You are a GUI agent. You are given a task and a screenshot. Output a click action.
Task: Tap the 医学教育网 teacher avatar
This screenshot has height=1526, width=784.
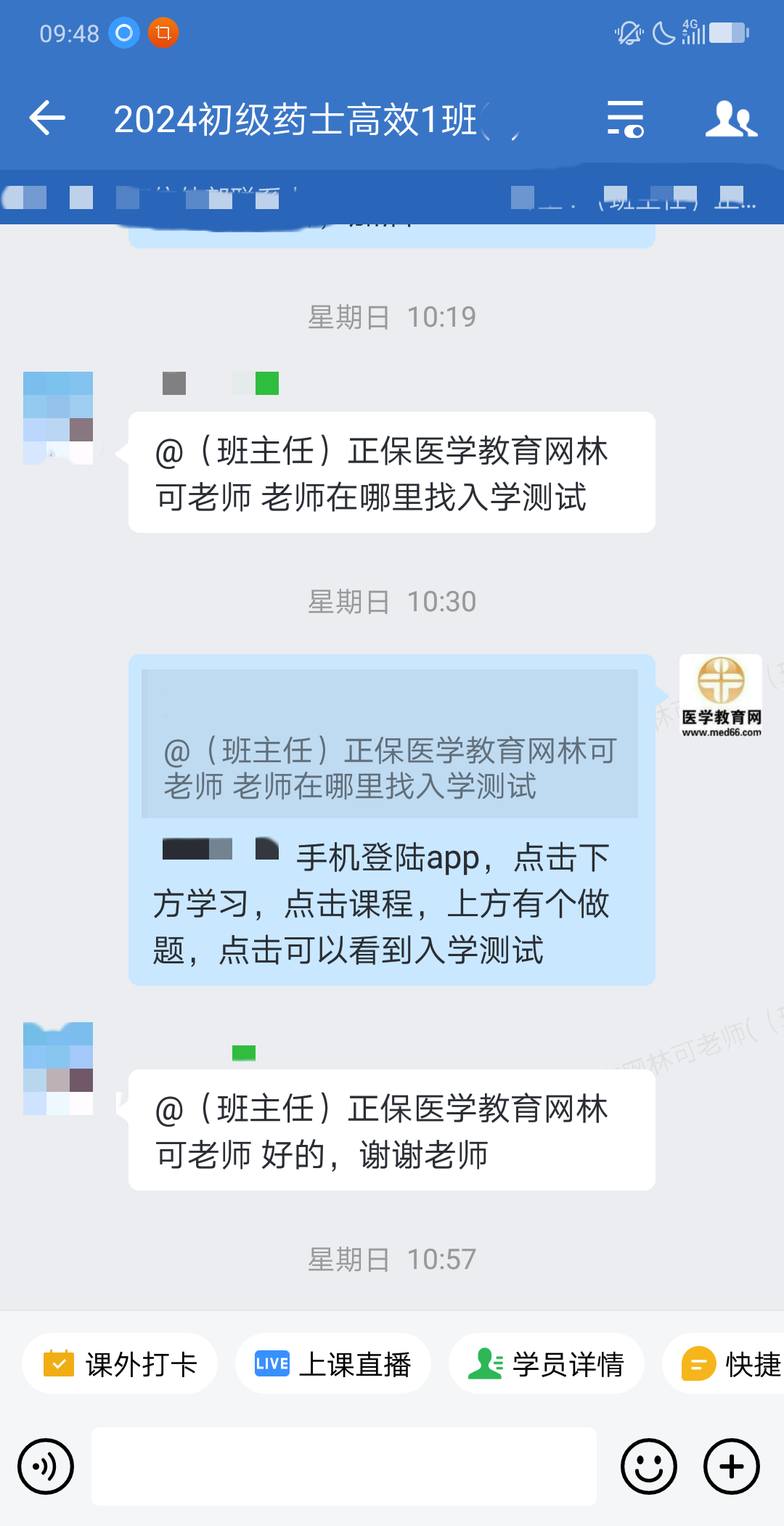coord(720,697)
